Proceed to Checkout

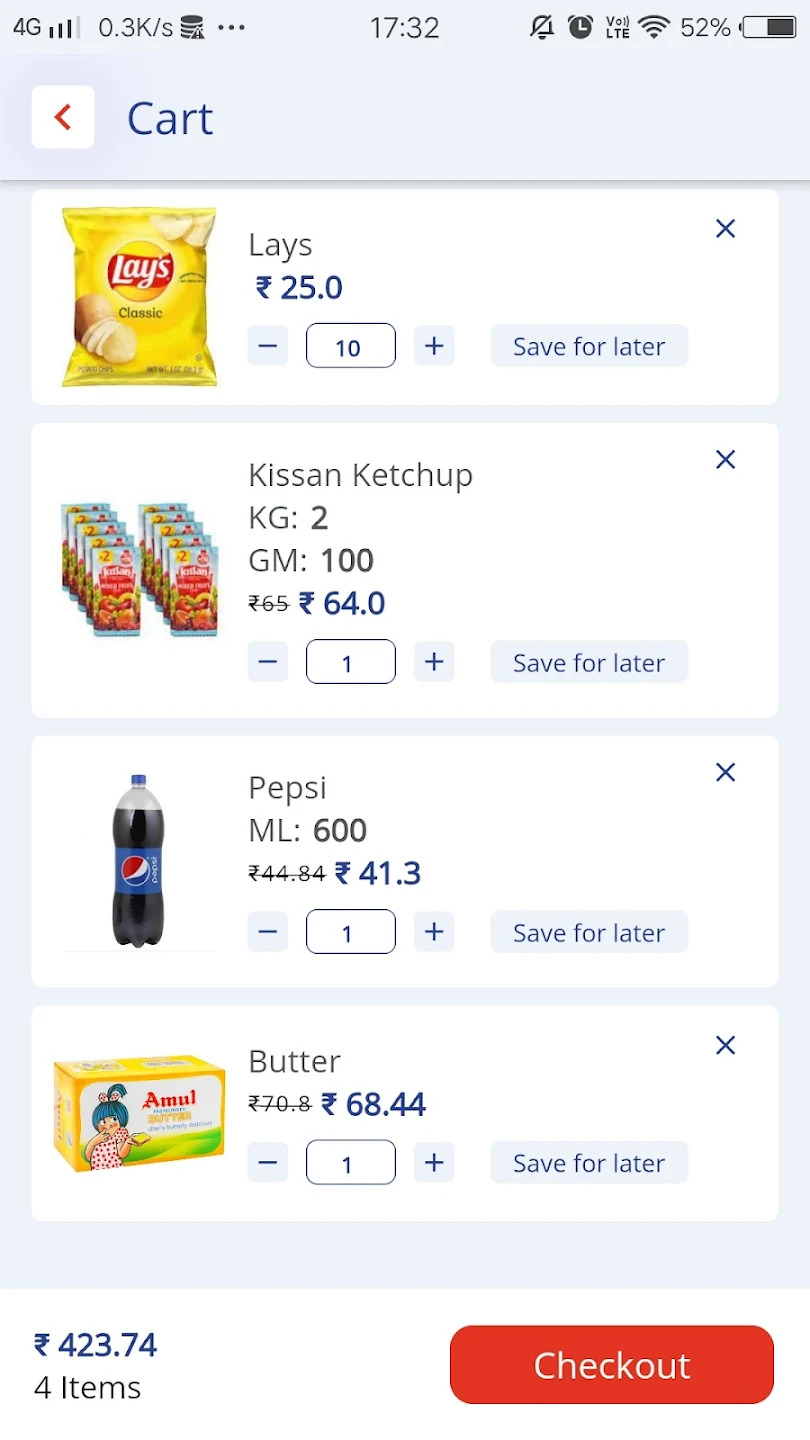(x=611, y=1365)
